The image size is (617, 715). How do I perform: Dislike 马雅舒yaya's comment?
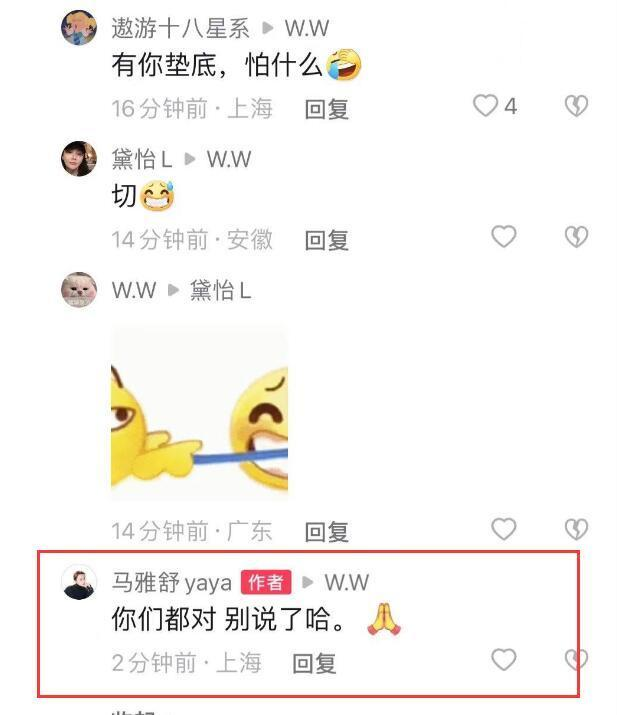[x=576, y=660]
